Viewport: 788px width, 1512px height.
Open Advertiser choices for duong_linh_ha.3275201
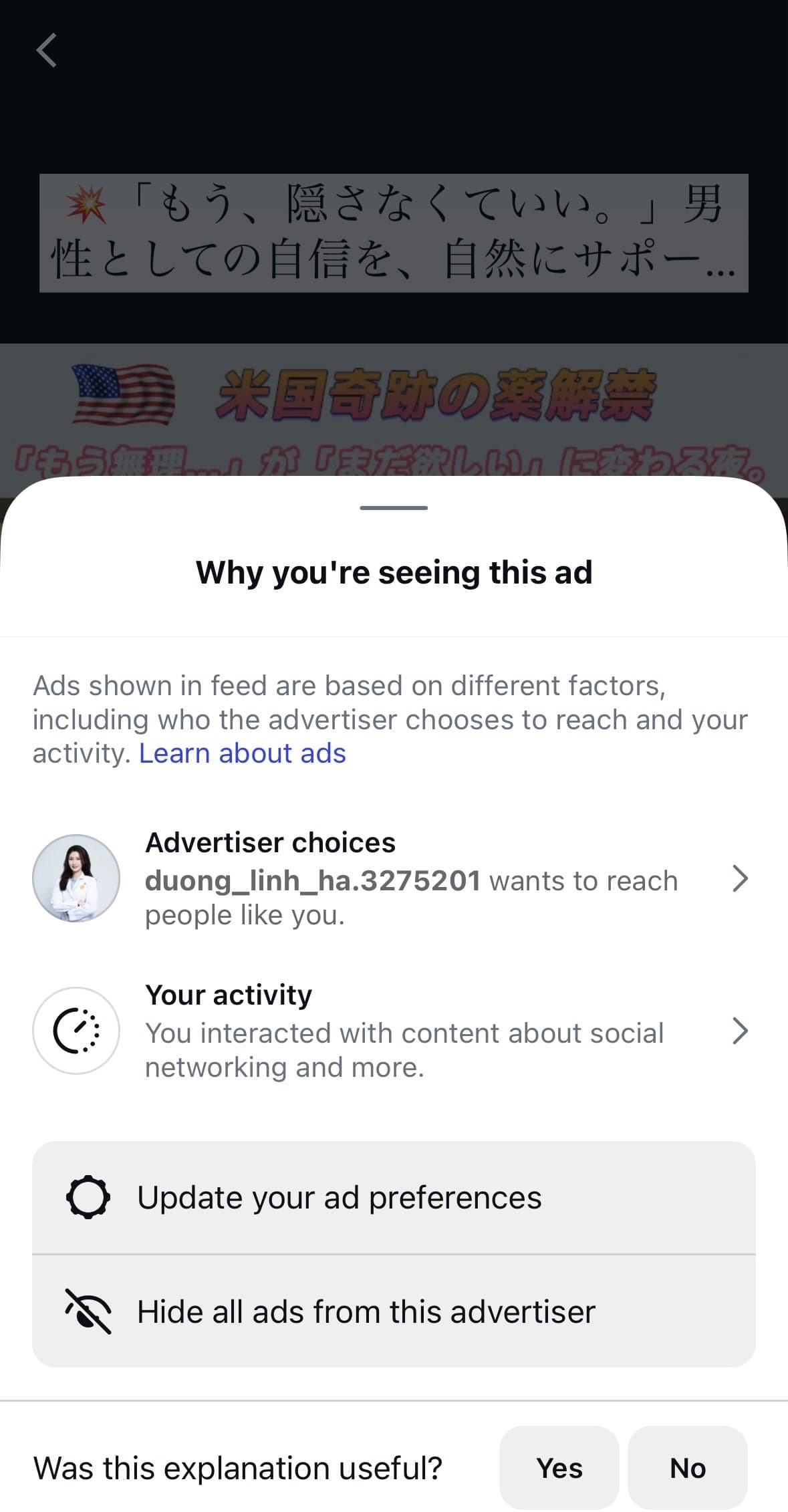394,878
